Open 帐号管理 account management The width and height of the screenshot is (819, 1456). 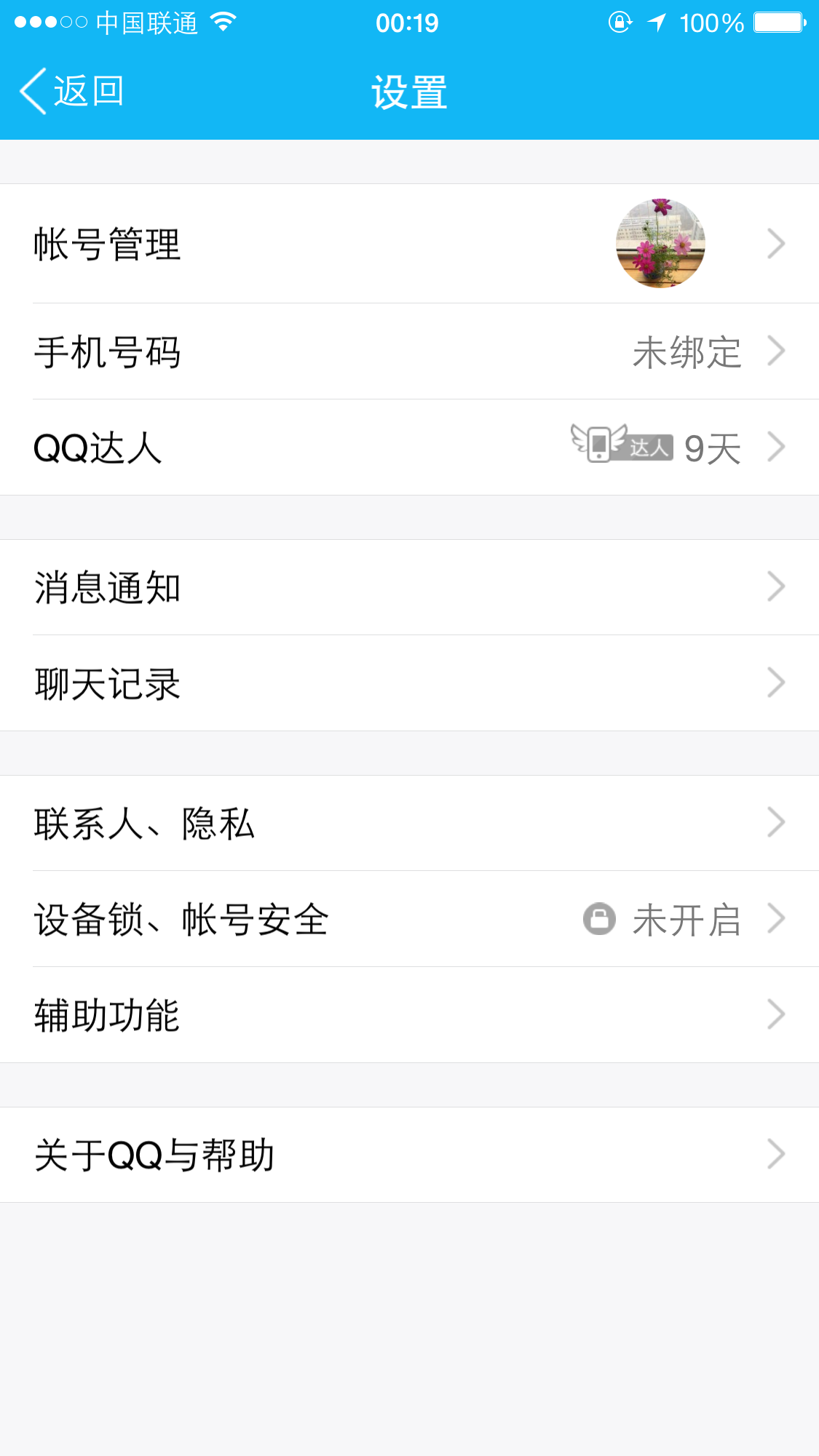click(x=409, y=244)
